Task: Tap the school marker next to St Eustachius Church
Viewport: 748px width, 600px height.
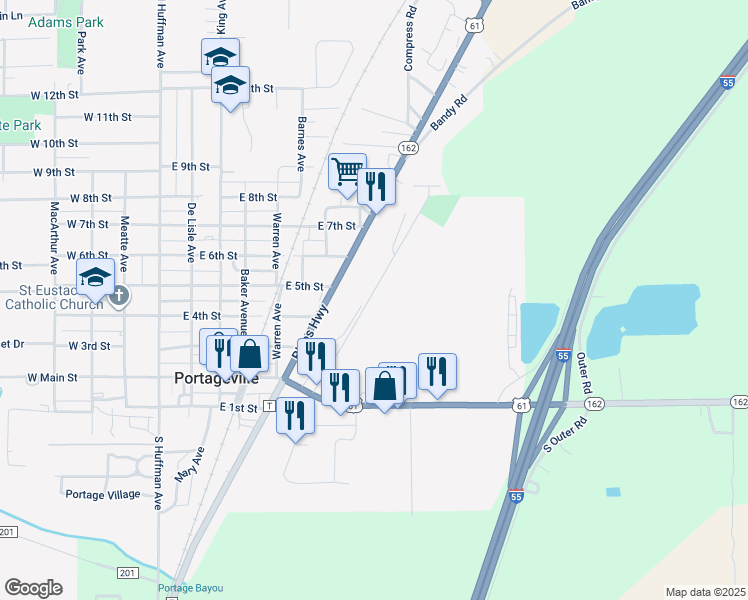Action: point(95,278)
